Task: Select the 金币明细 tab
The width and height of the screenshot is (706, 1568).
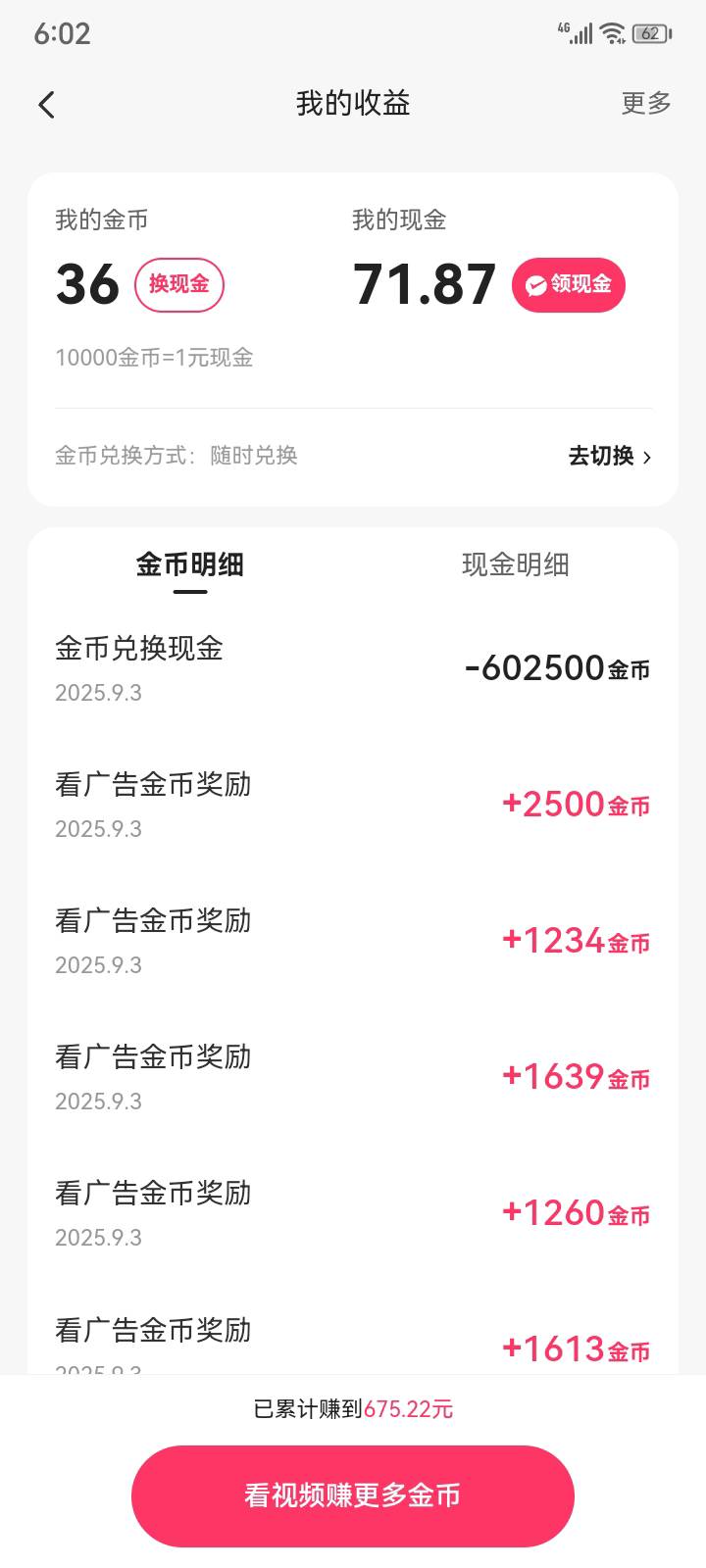Action: coord(190,564)
